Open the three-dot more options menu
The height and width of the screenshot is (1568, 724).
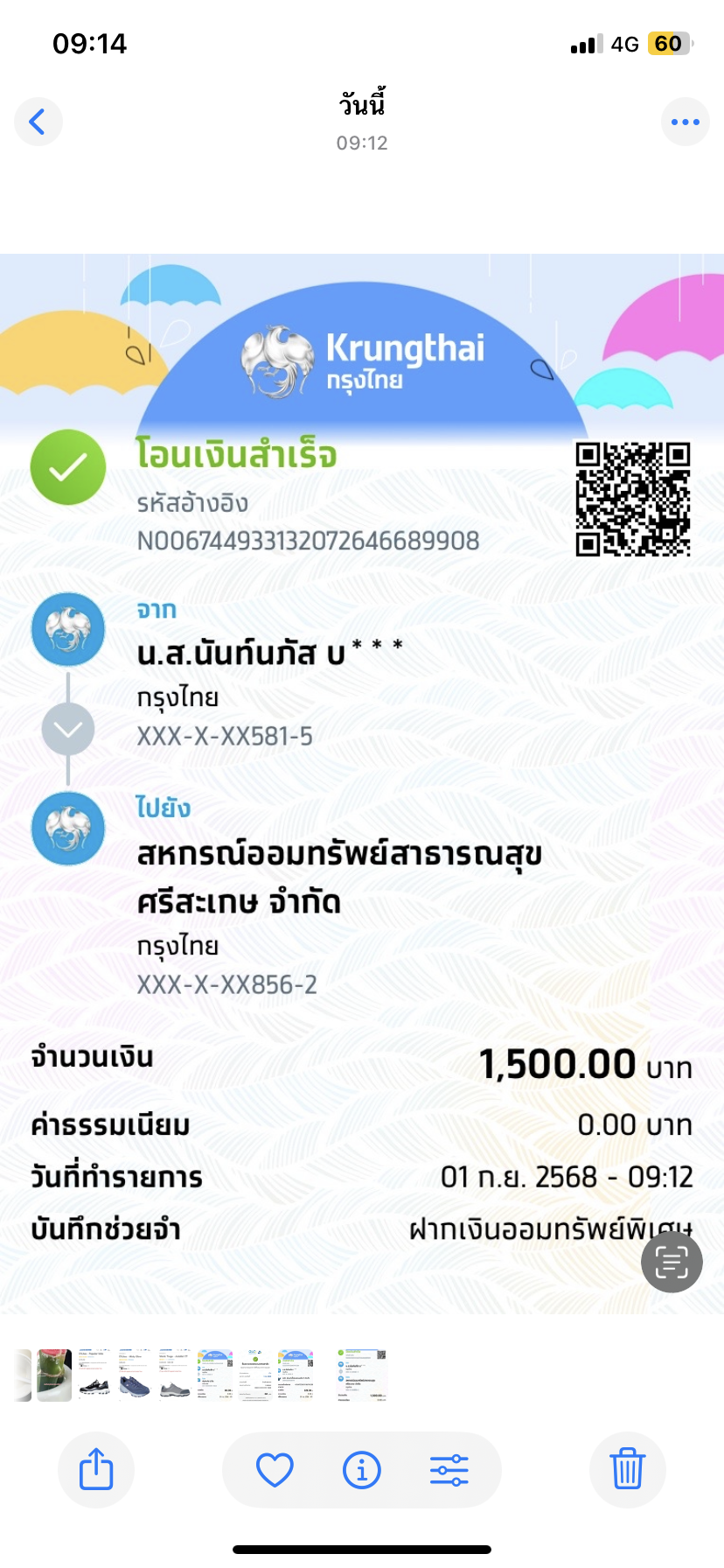click(x=685, y=122)
